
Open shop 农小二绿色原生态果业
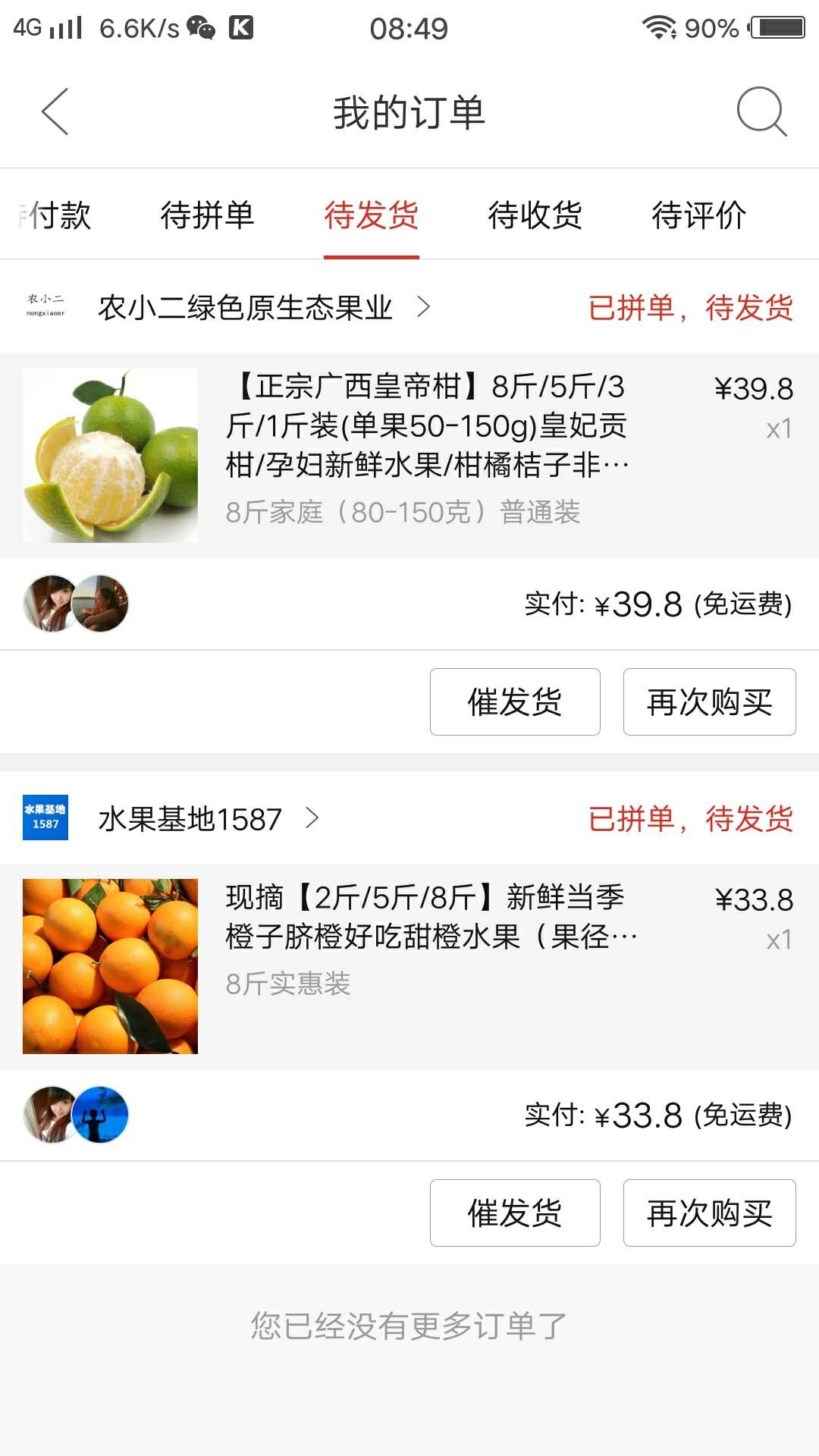[245, 307]
